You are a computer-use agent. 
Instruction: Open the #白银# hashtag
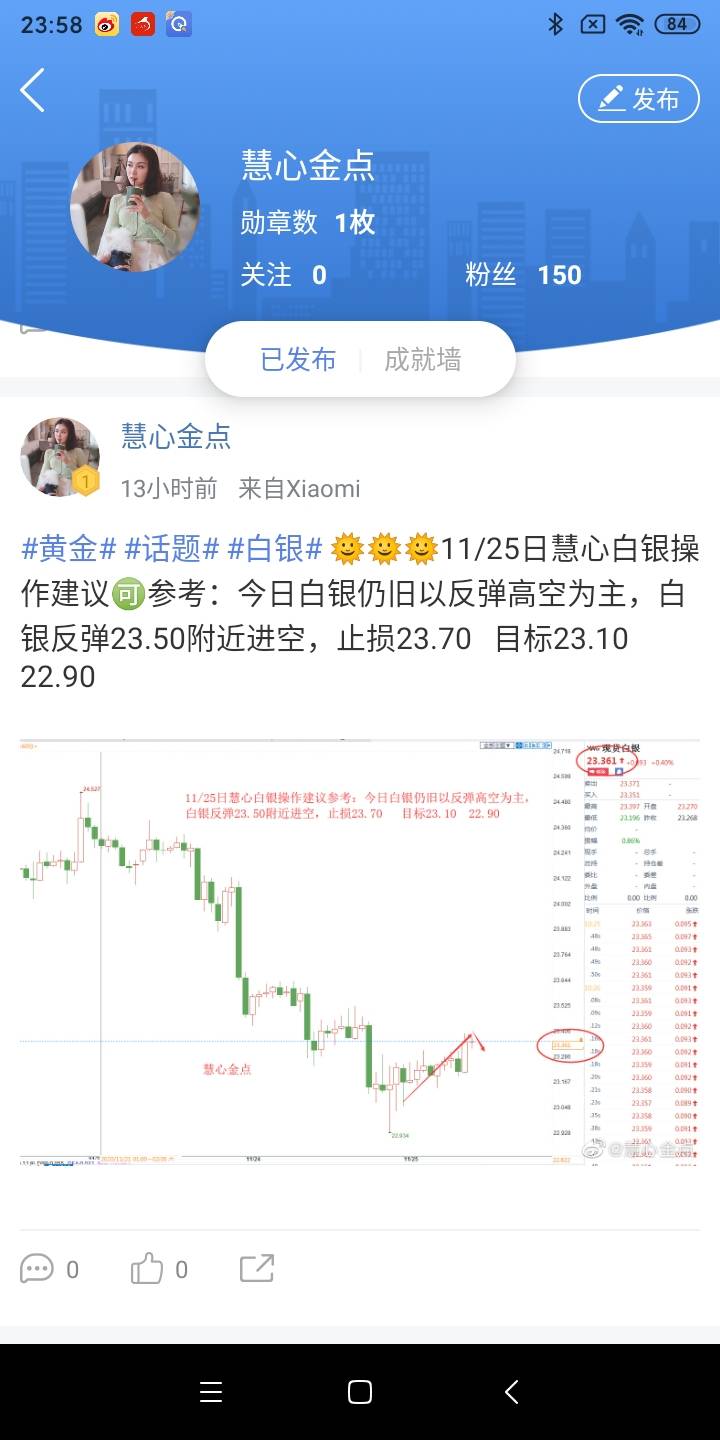[x=275, y=549]
